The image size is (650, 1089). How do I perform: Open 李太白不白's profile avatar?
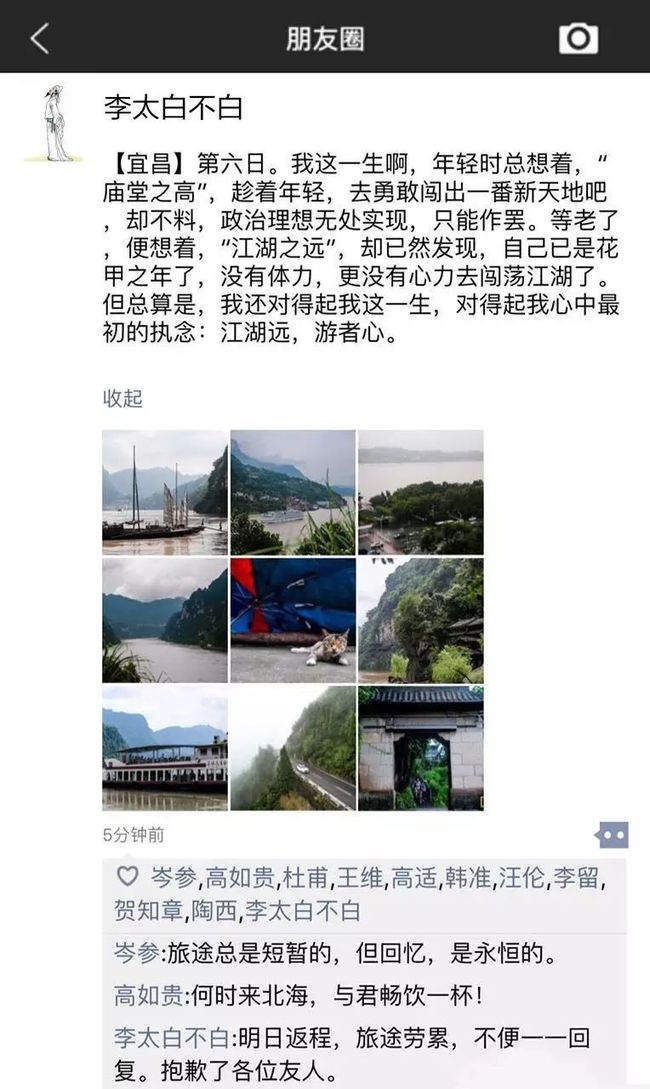click(x=53, y=123)
